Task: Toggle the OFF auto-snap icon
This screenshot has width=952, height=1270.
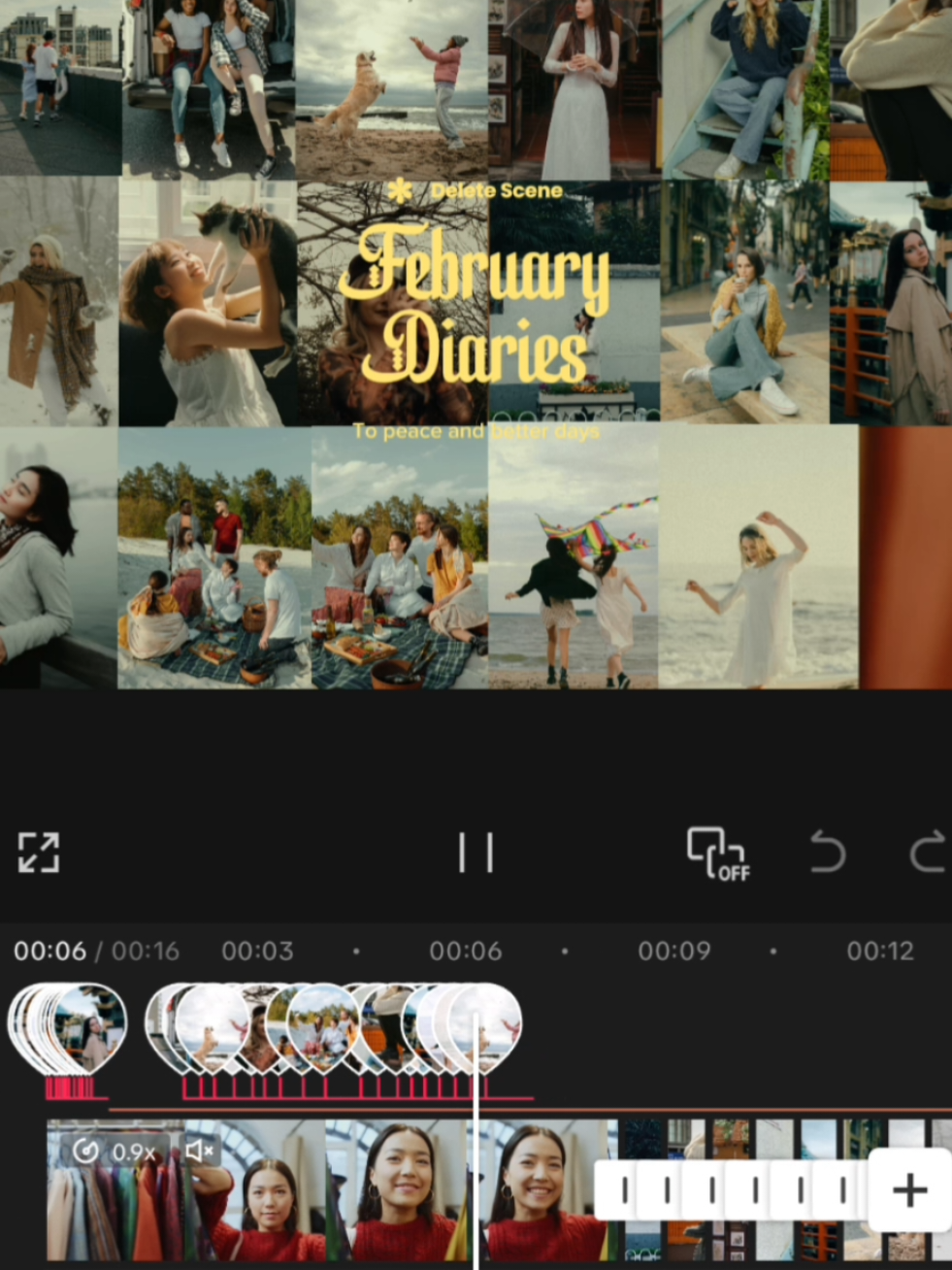Action: point(718,852)
